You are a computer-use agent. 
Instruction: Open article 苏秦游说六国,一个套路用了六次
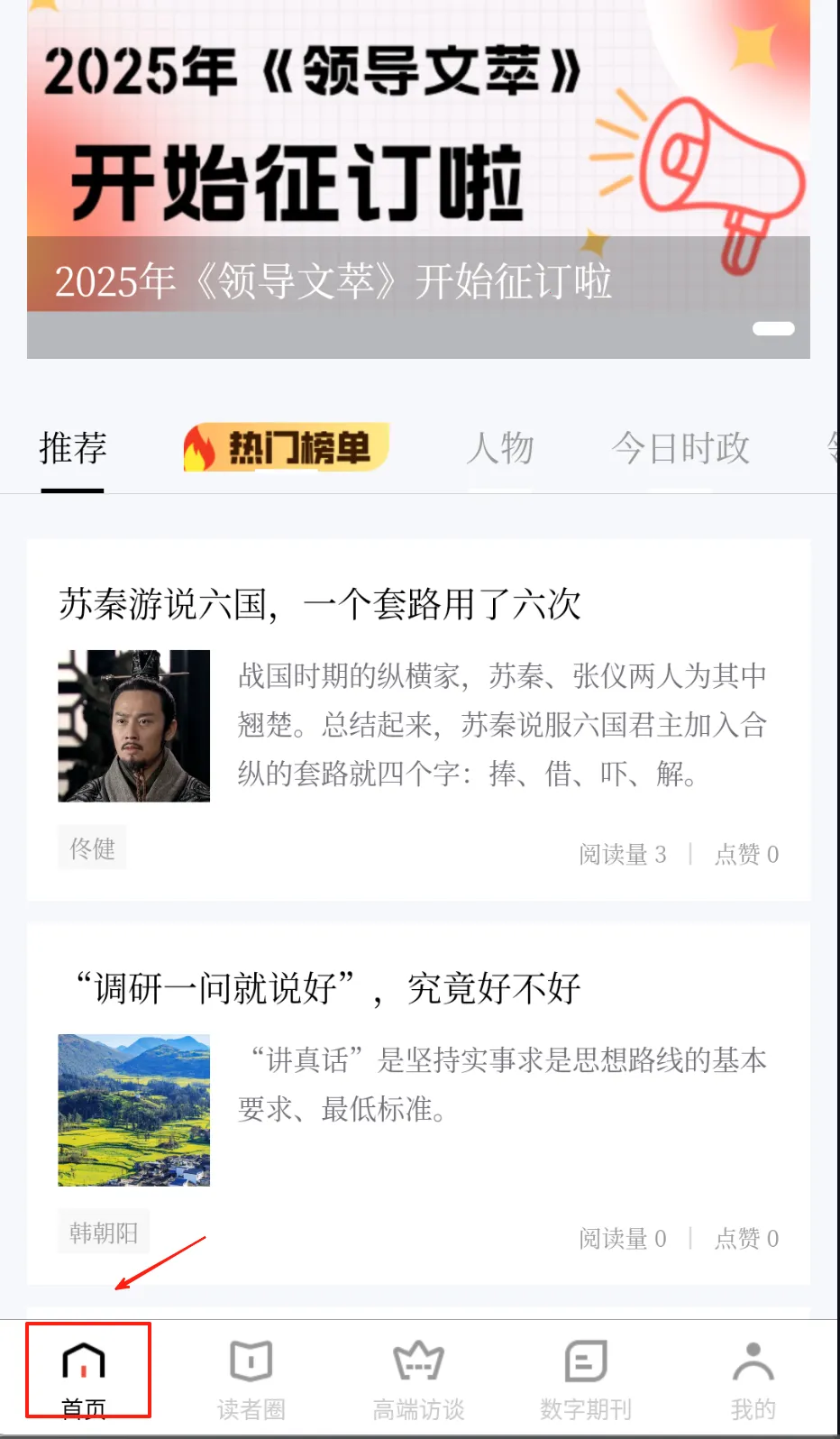pos(320,604)
